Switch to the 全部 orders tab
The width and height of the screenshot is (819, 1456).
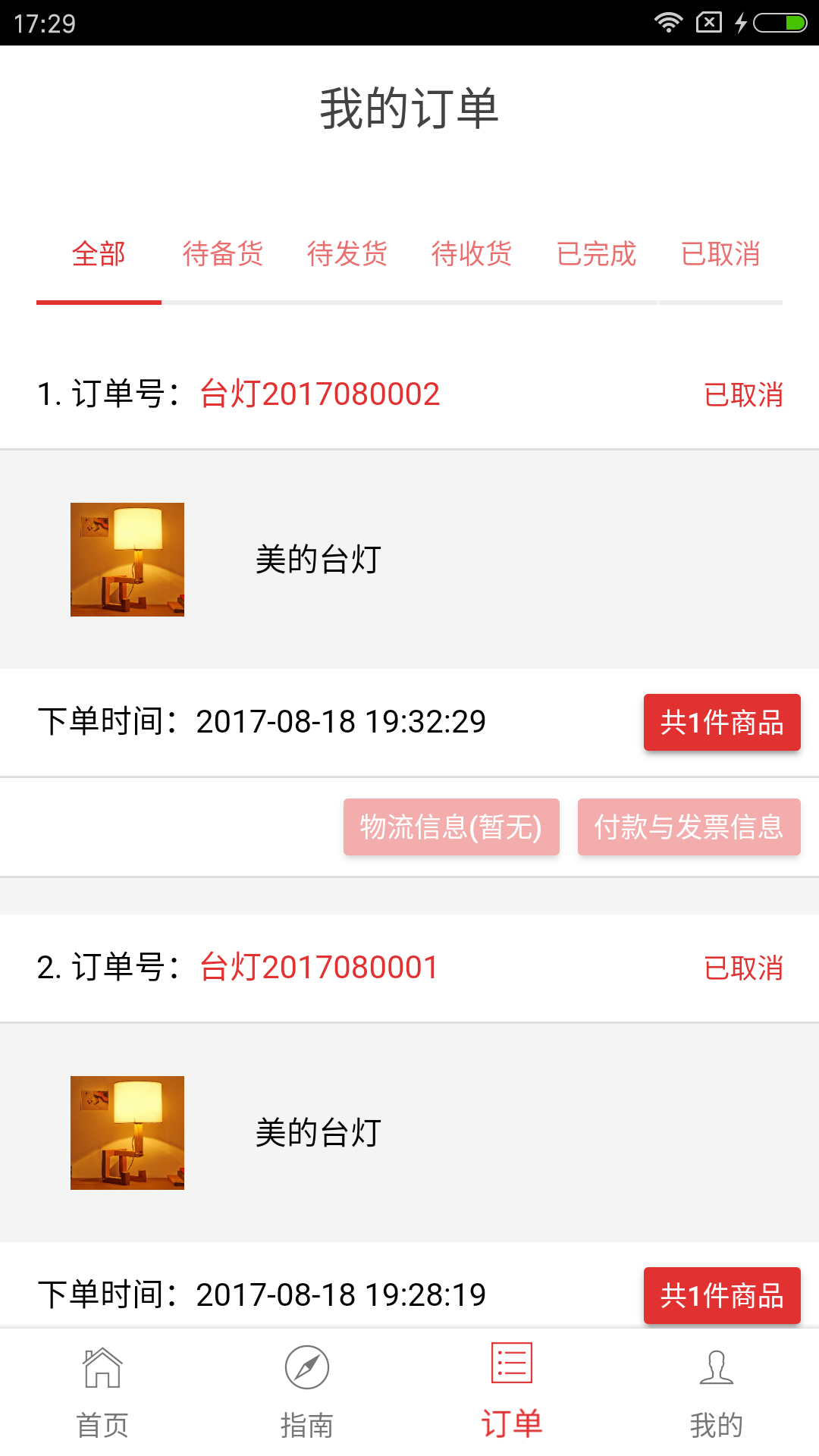coord(99,255)
